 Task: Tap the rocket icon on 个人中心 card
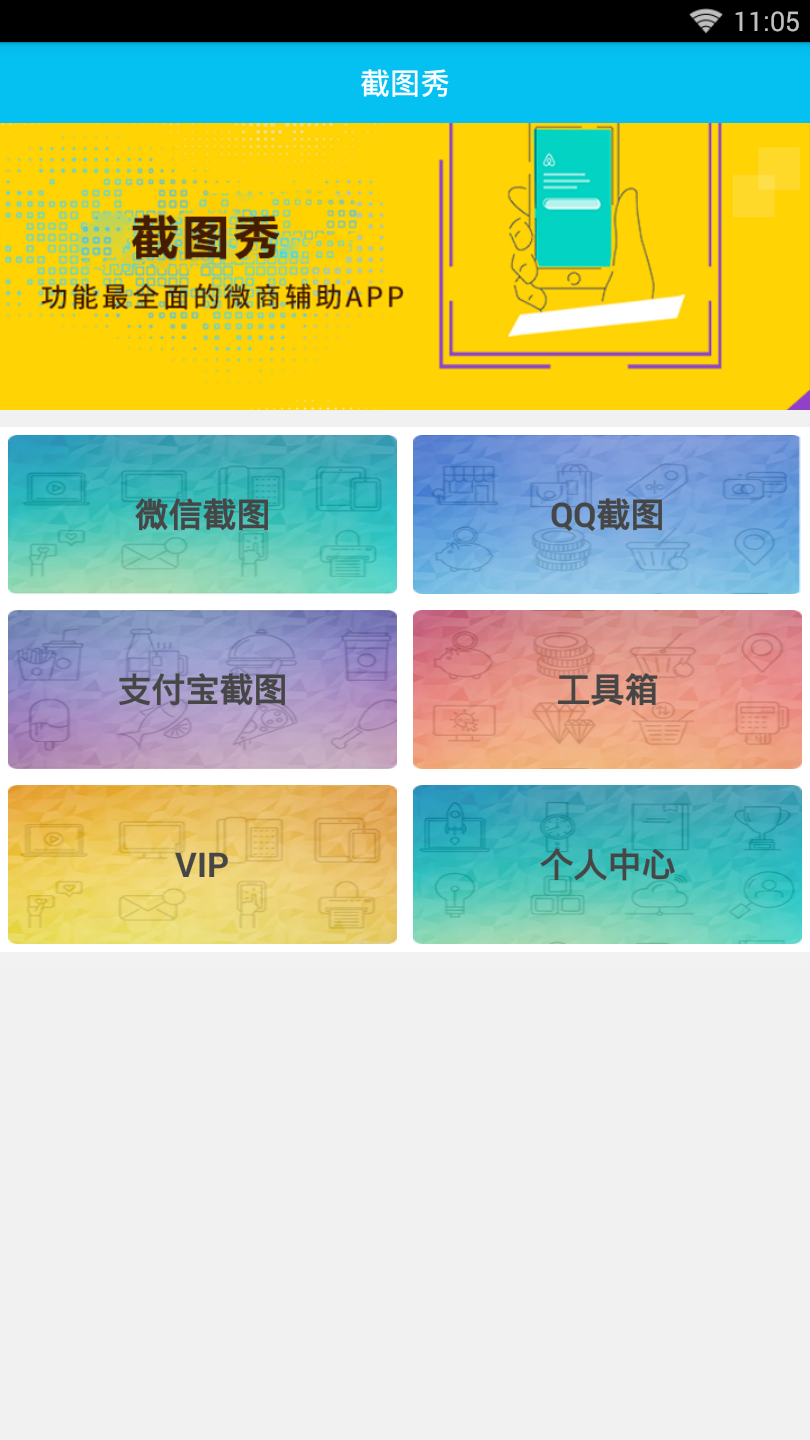(454, 819)
